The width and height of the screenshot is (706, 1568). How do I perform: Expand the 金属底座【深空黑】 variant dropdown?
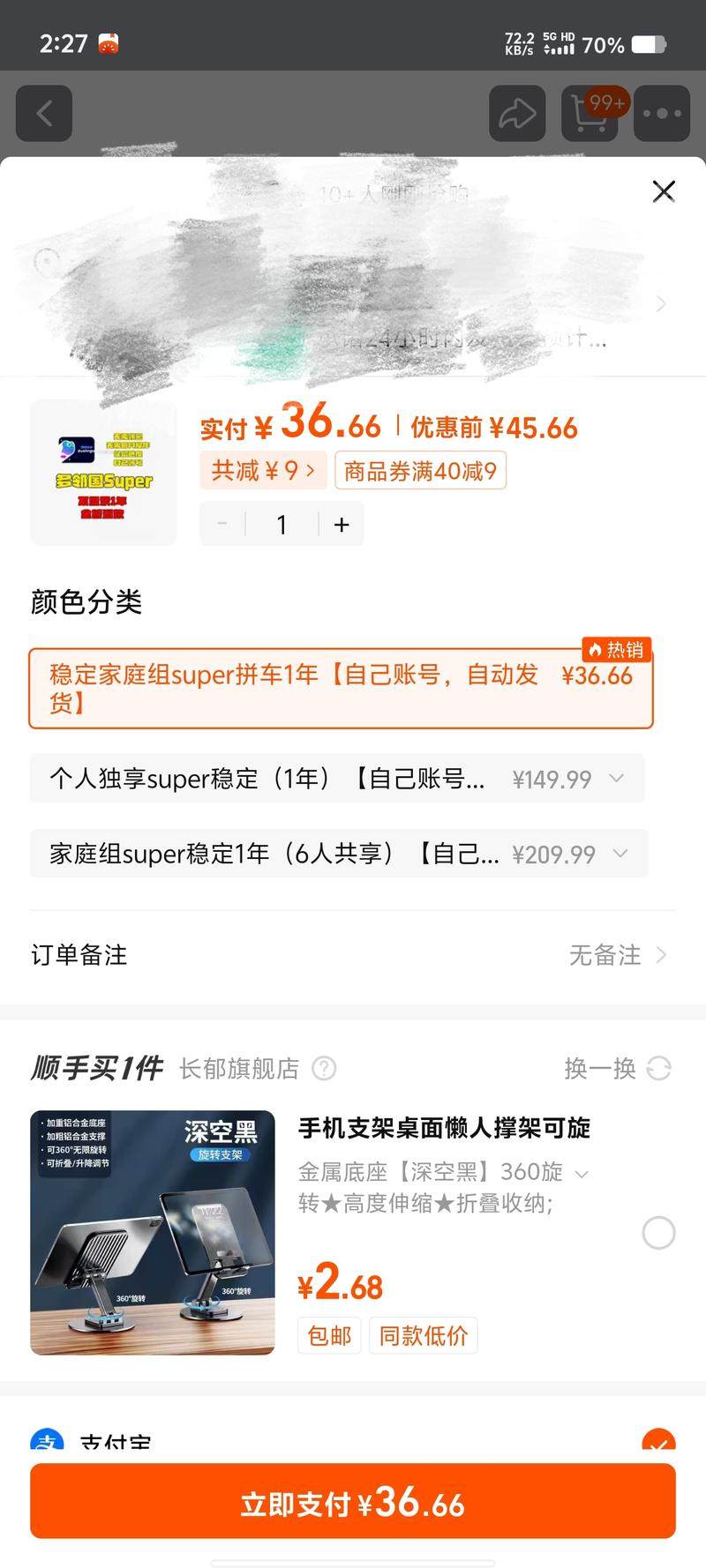(582, 1174)
